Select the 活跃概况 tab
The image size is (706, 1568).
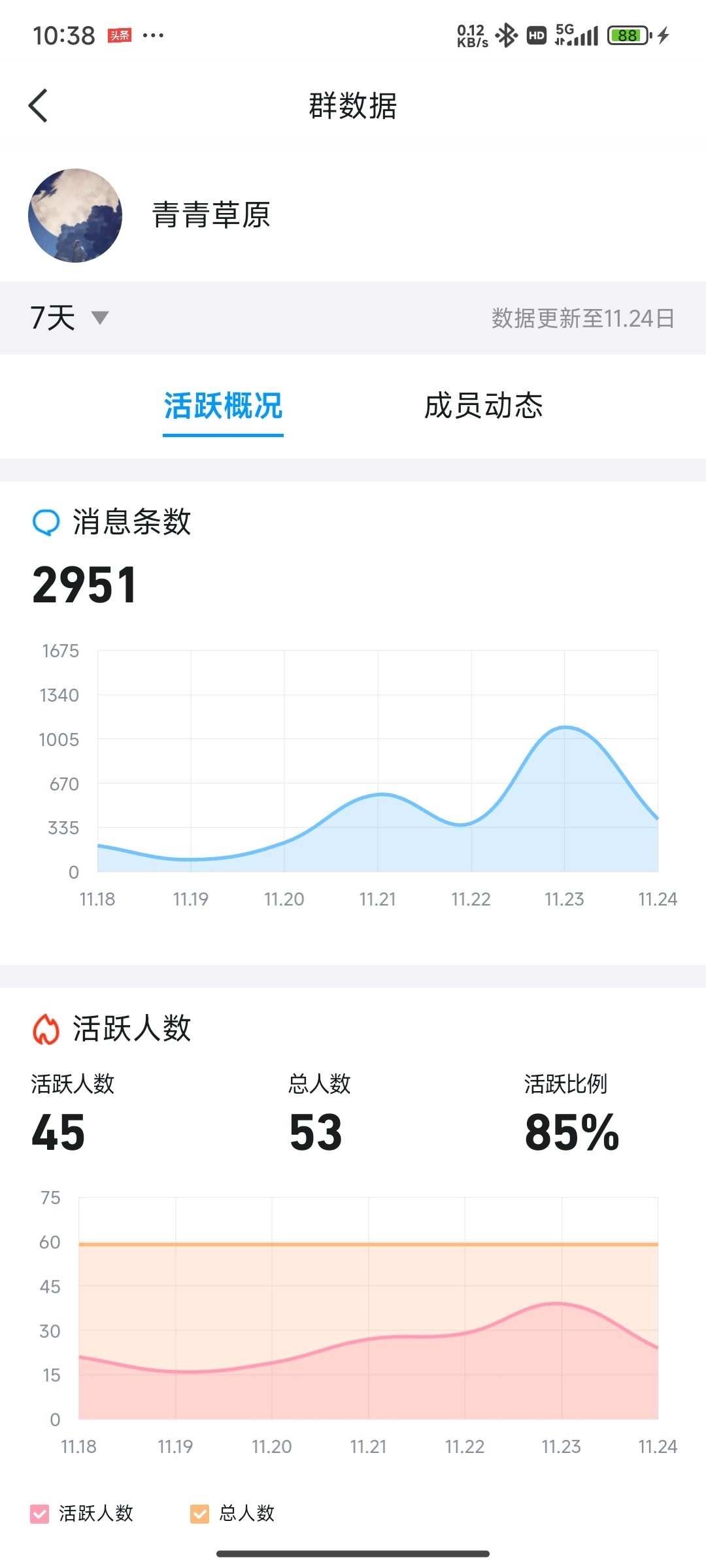tap(223, 406)
